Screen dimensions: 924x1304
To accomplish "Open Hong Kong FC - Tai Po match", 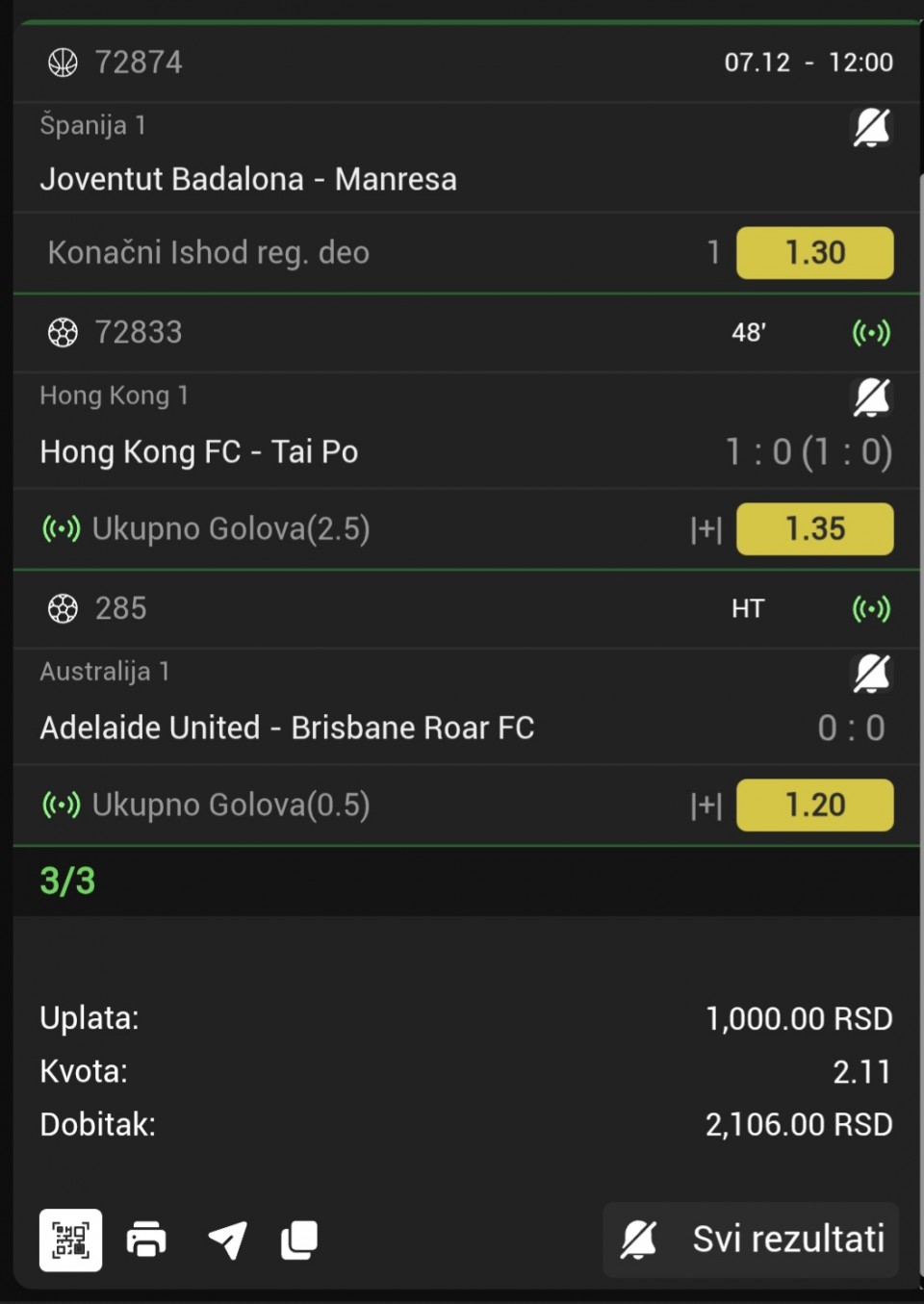I will [x=199, y=451].
